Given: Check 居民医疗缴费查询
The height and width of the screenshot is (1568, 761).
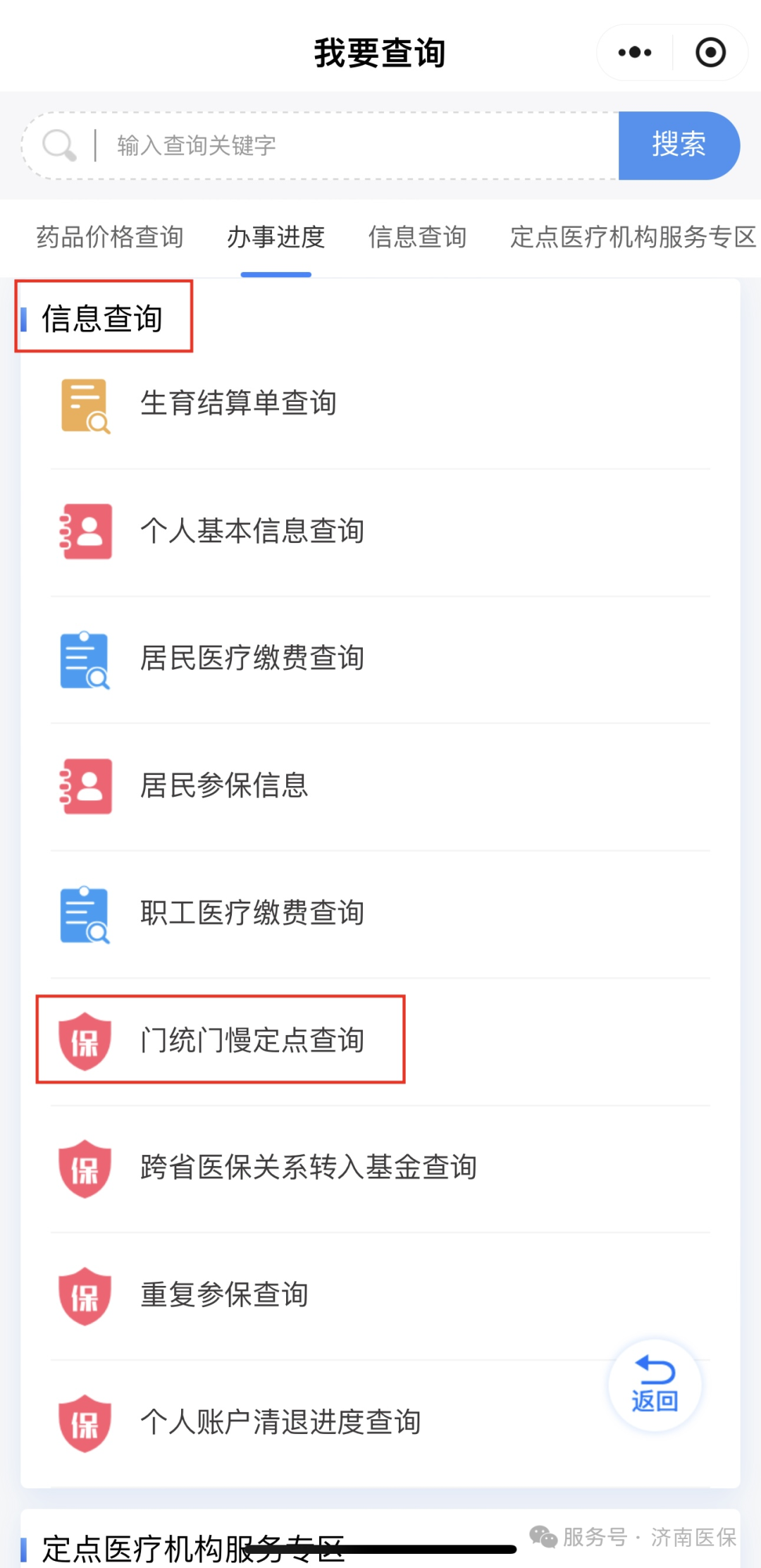Looking at the screenshot, I should [x=252, y=659].
